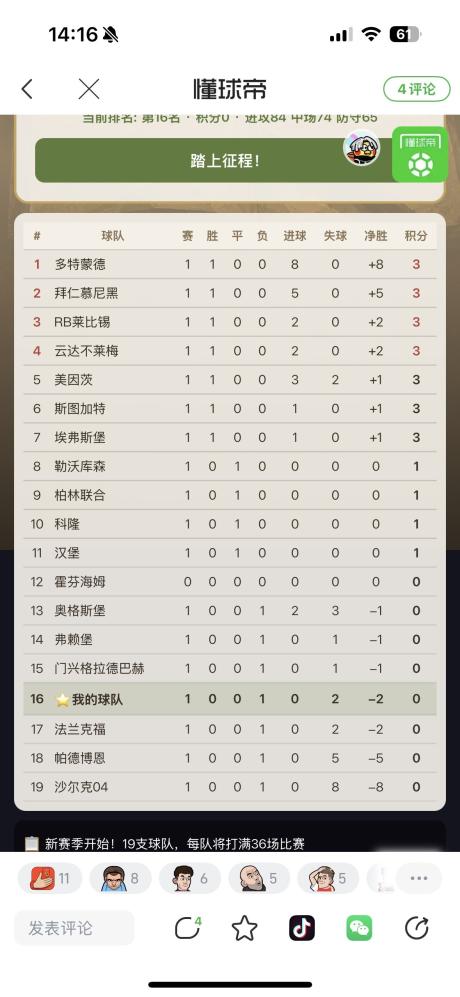Open the floating 懂球帝 football badge
The image size is (460, 997).
[x=420, y=155]
